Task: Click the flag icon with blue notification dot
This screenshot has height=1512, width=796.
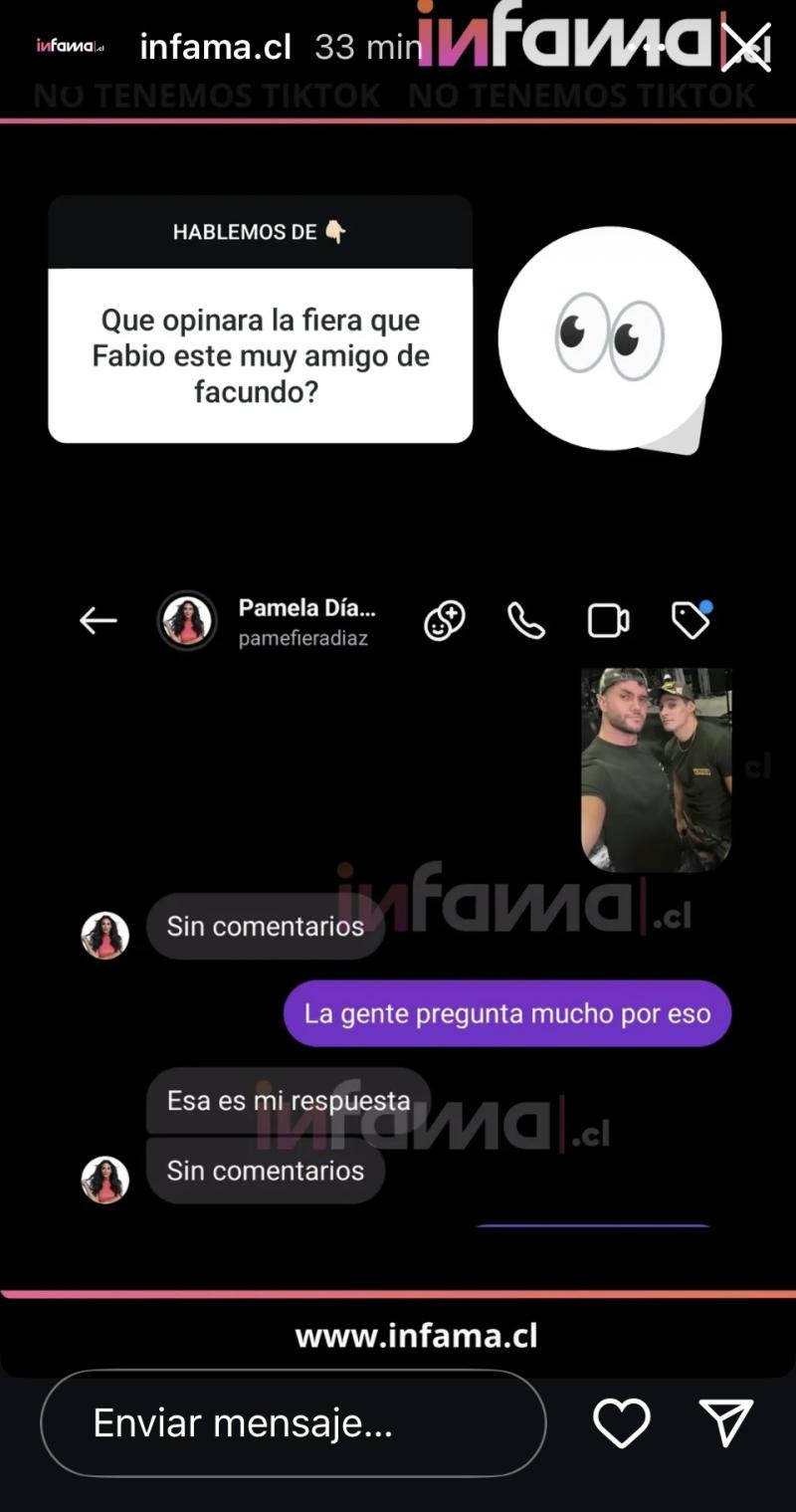Action: click(691, 619)
